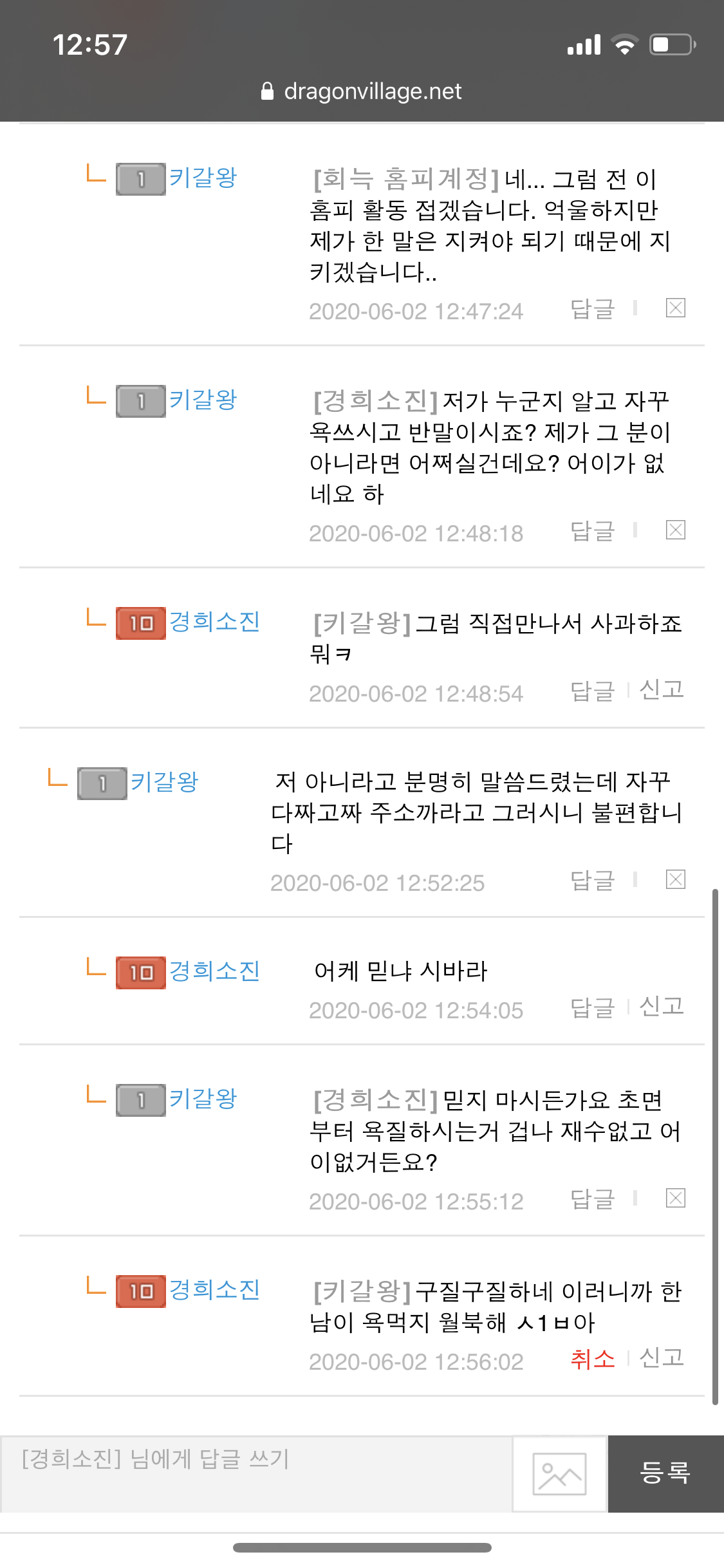Open 경희소진's profile from the 12:54:05 comment
The height and width of the screenshot is (1568, 724).
click(x=214, y=971)
